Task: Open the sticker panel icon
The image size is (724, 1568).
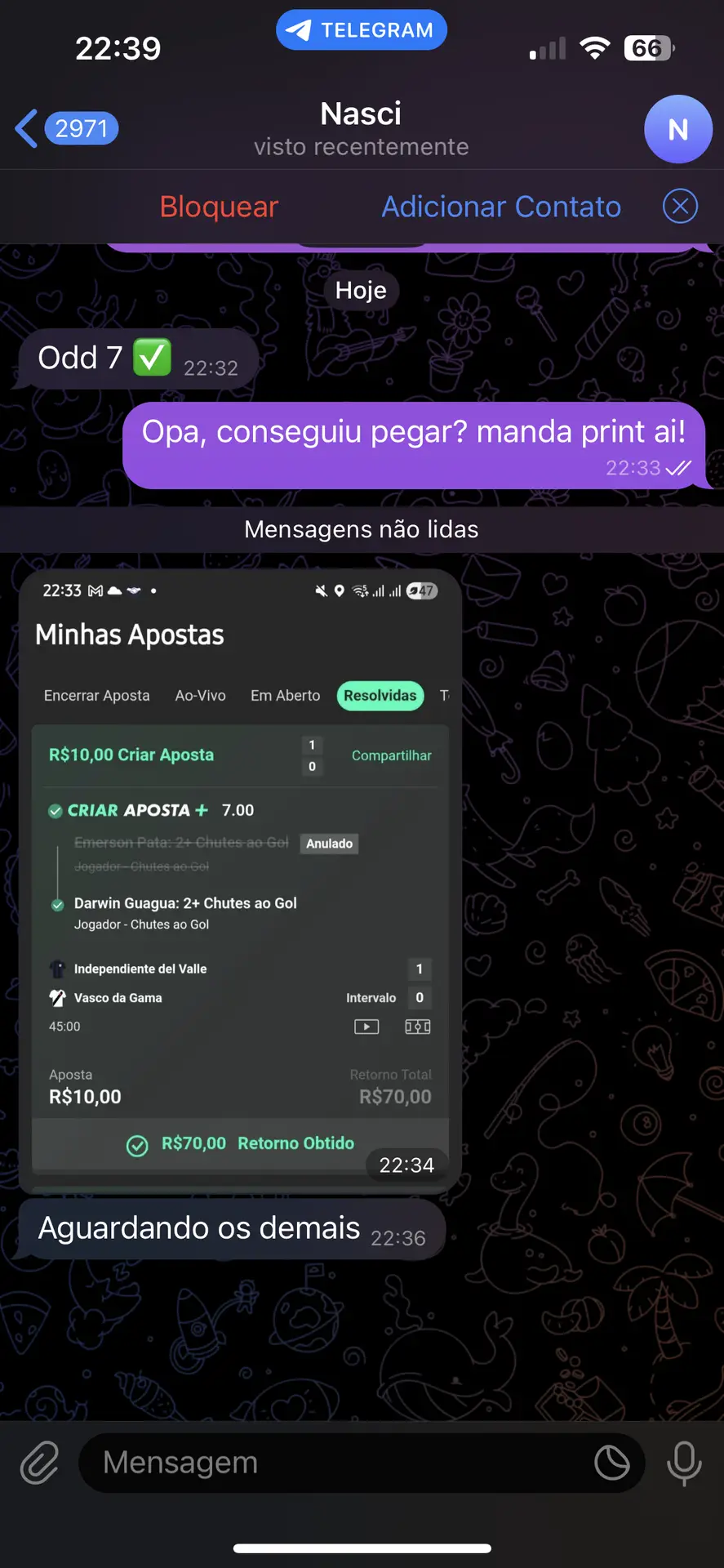Action: [611, 1463]
